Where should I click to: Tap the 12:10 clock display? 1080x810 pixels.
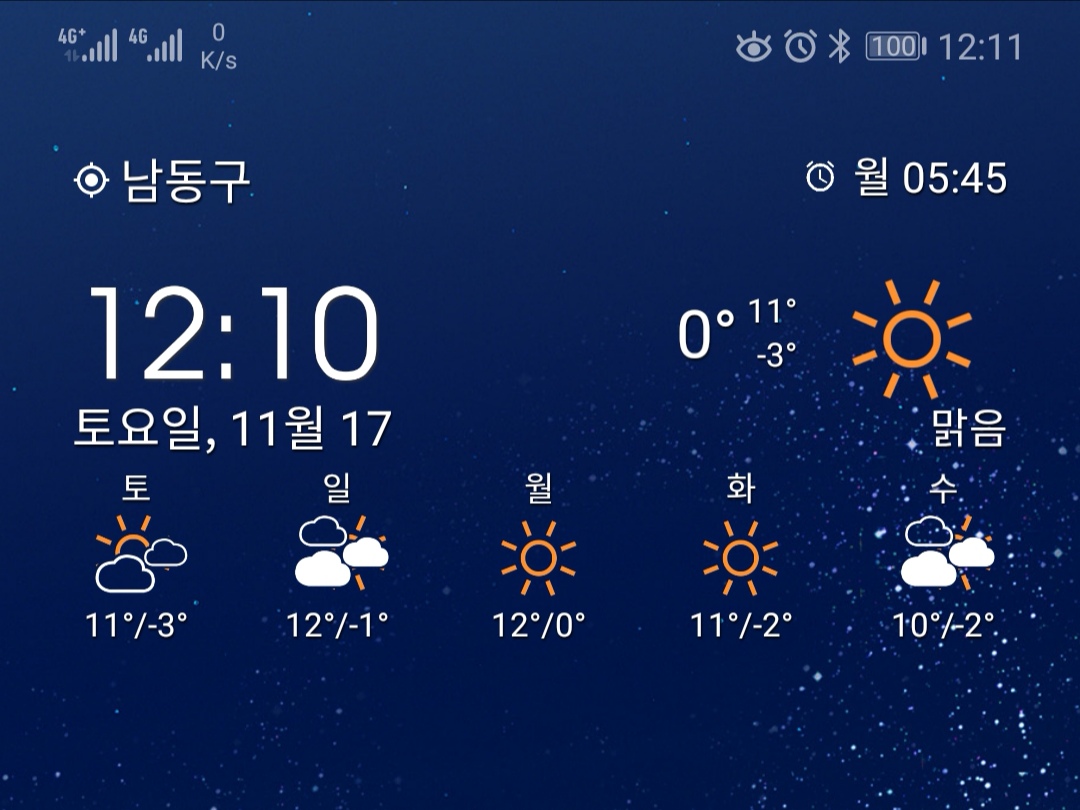click(234, 333)
